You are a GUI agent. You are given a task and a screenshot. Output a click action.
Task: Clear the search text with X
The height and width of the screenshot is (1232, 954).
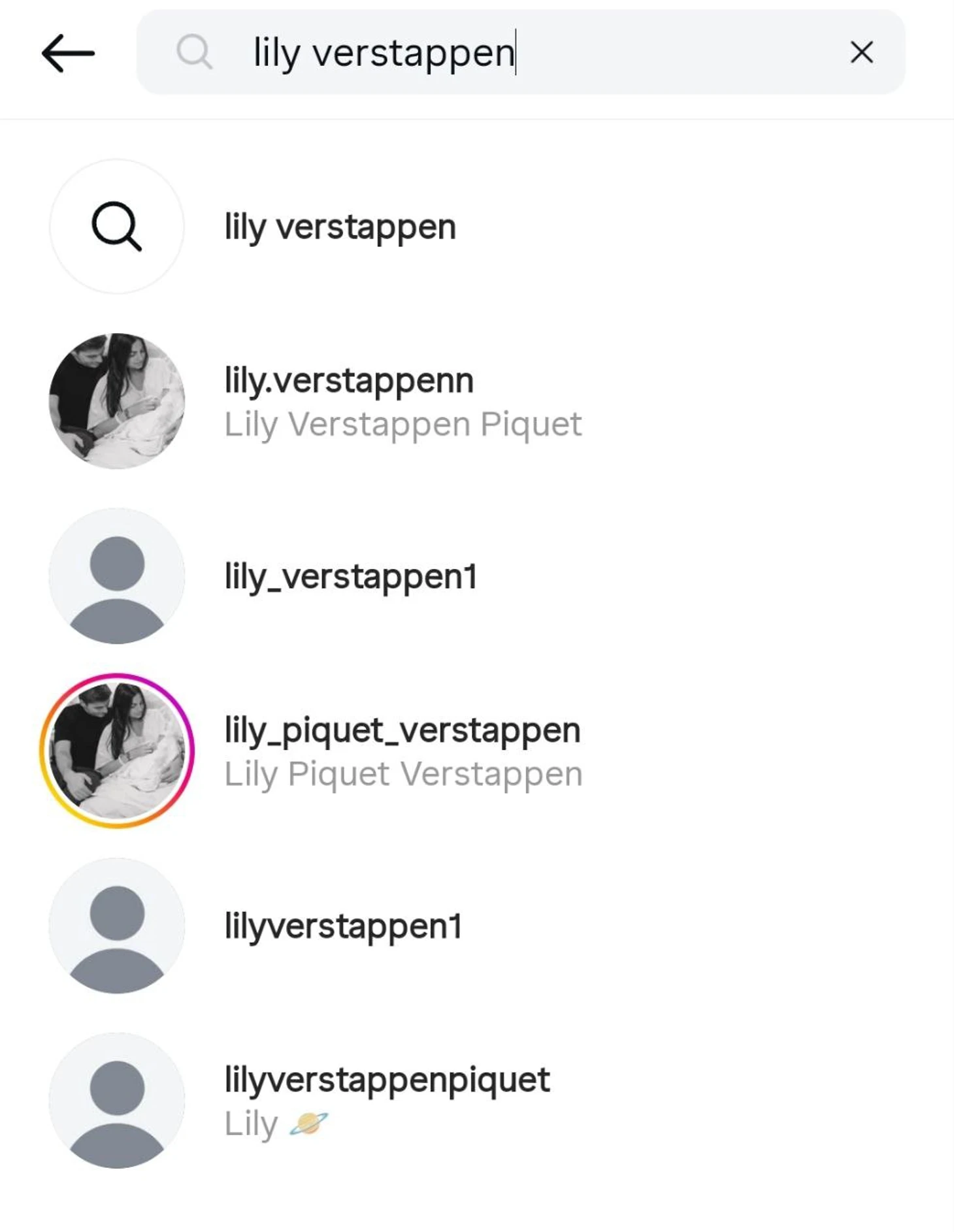pyautogui.click(x=861, y=52)
